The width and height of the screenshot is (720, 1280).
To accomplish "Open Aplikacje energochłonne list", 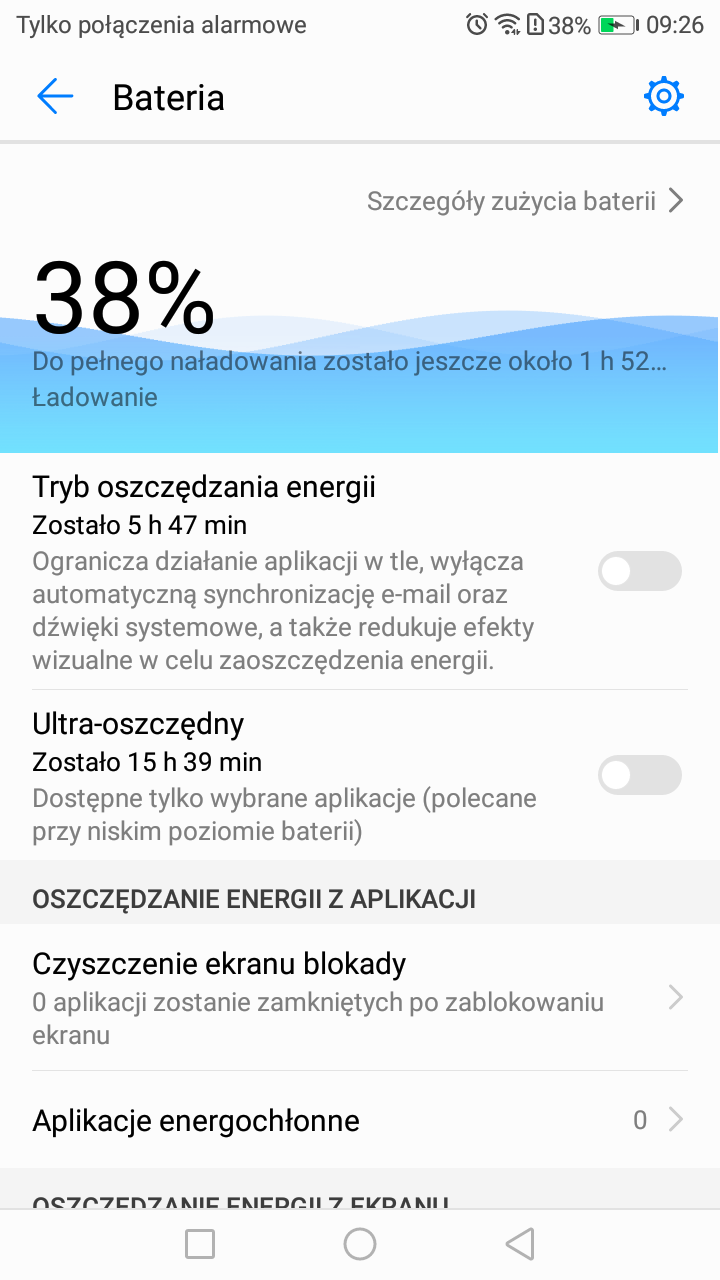I will (x=360, y=1120).
